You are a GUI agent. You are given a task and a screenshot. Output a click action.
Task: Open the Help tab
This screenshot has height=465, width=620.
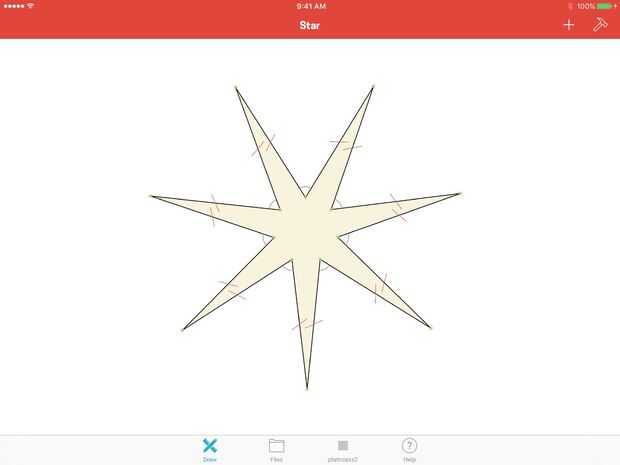pyautogui.click(x=409, y=449)
